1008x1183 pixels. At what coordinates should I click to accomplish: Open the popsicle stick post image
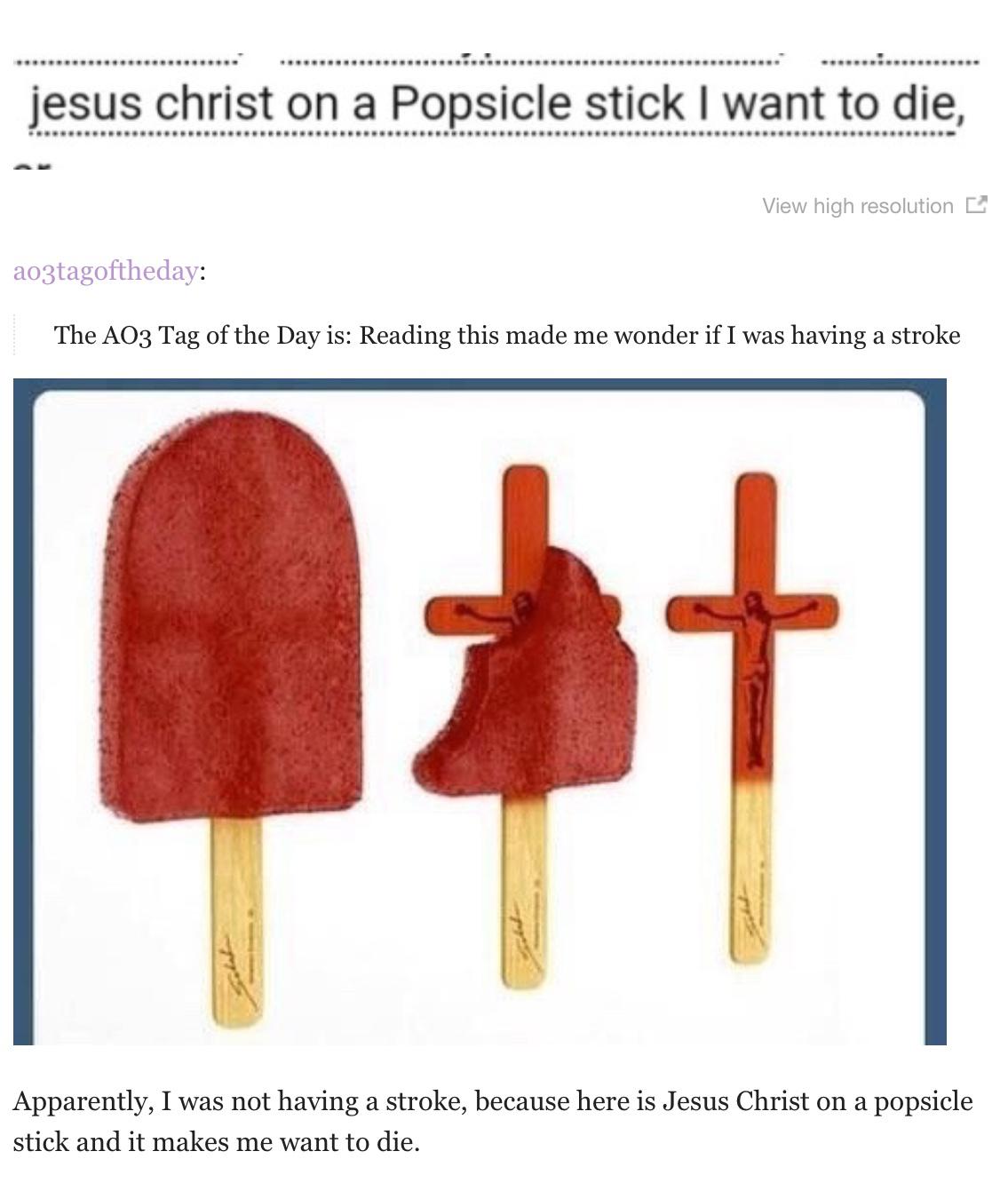click(480, 711)
